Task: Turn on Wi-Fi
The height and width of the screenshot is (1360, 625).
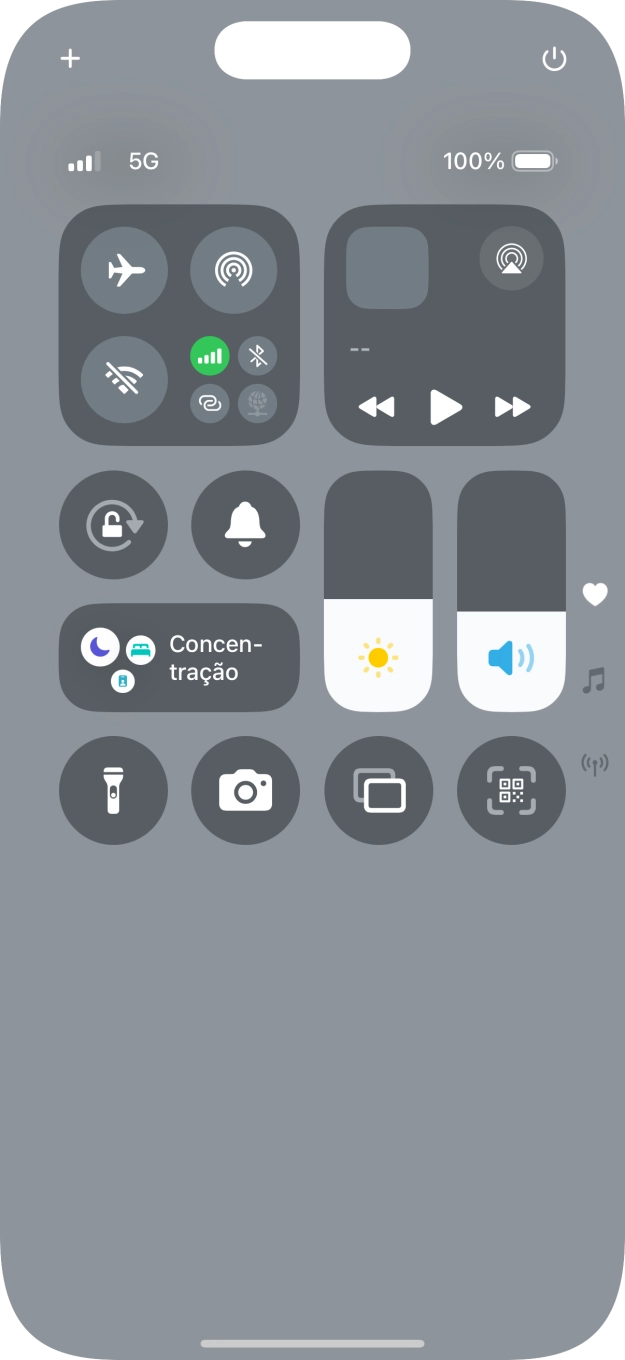Action: coord(124,379)
